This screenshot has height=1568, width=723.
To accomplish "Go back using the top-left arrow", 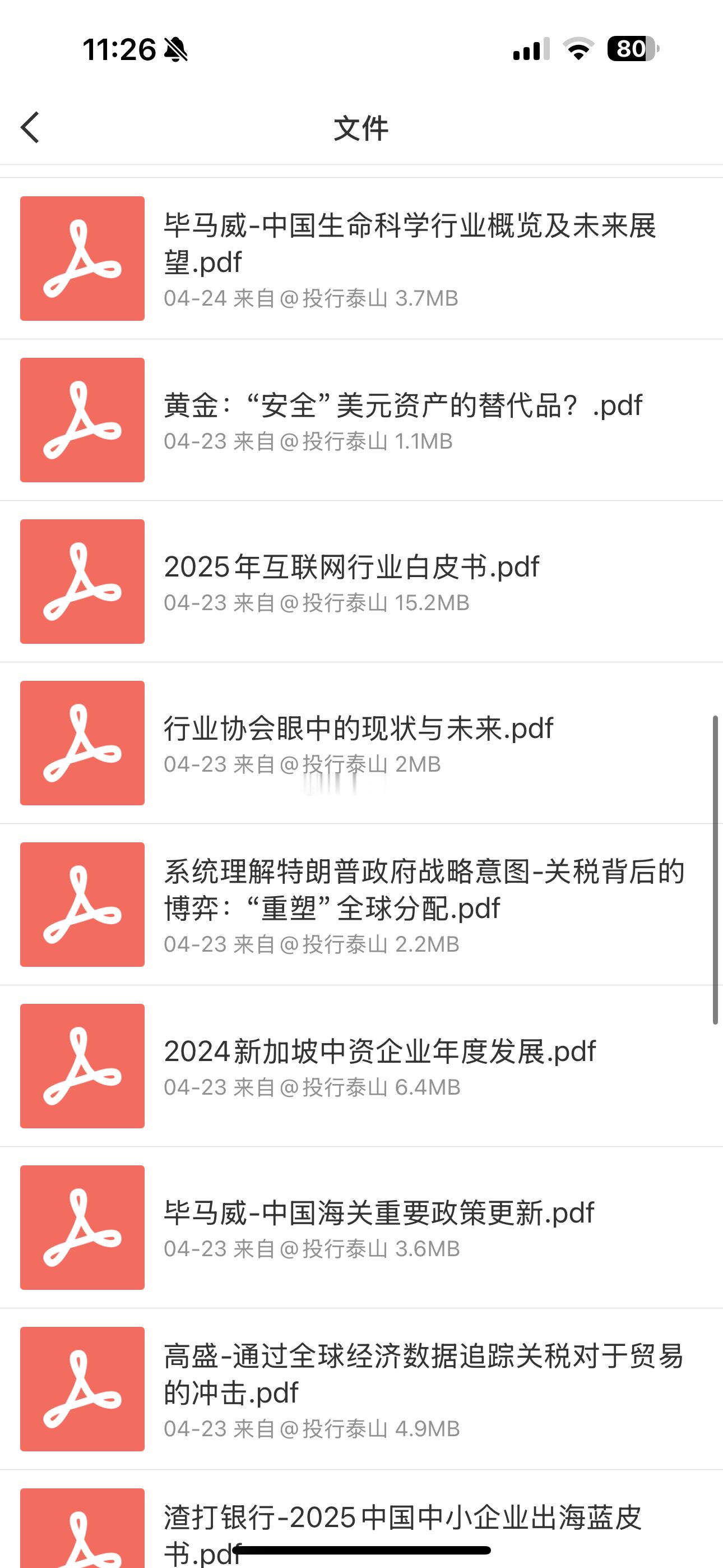I will pyautogui.click(x=30, y=127).
